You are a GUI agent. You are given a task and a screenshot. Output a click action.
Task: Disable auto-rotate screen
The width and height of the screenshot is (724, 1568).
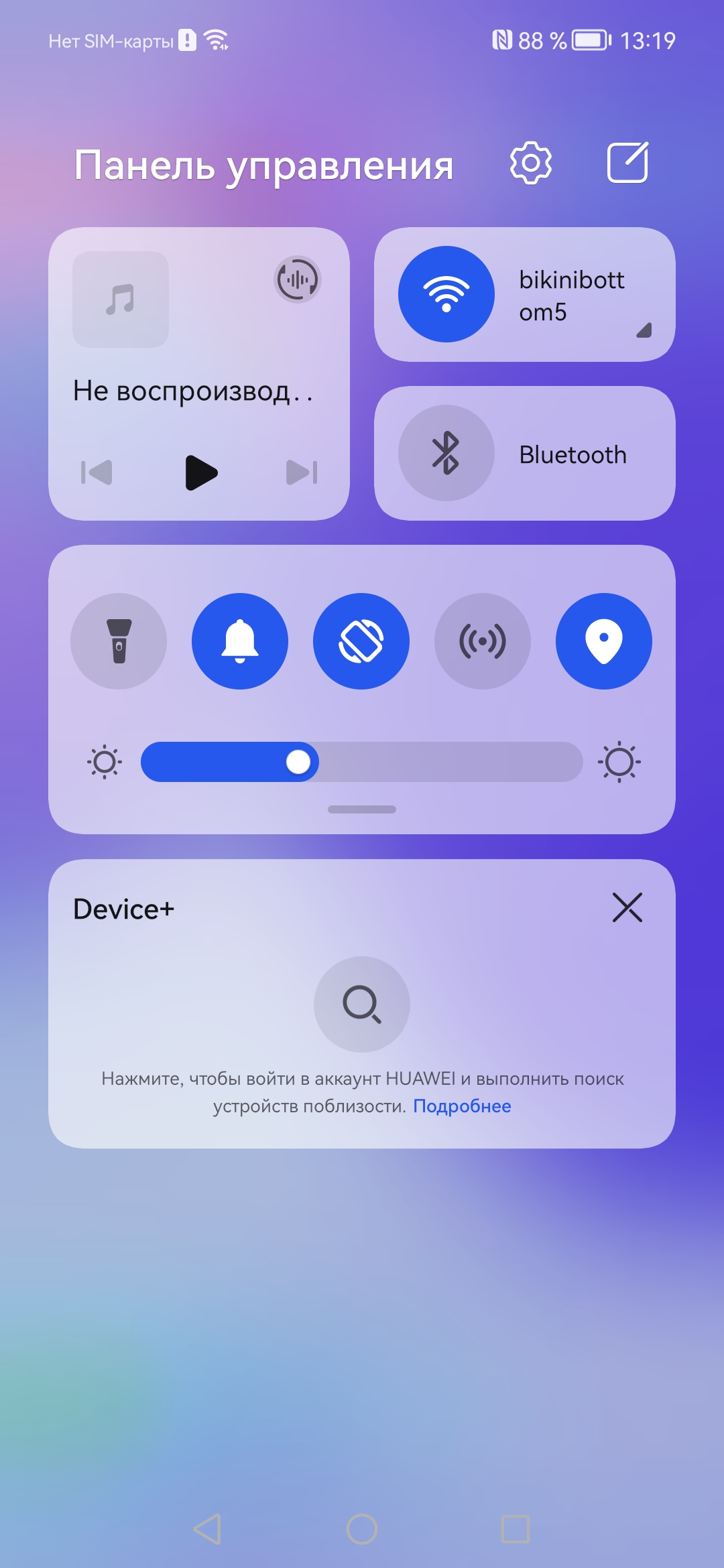coord(361,641)
